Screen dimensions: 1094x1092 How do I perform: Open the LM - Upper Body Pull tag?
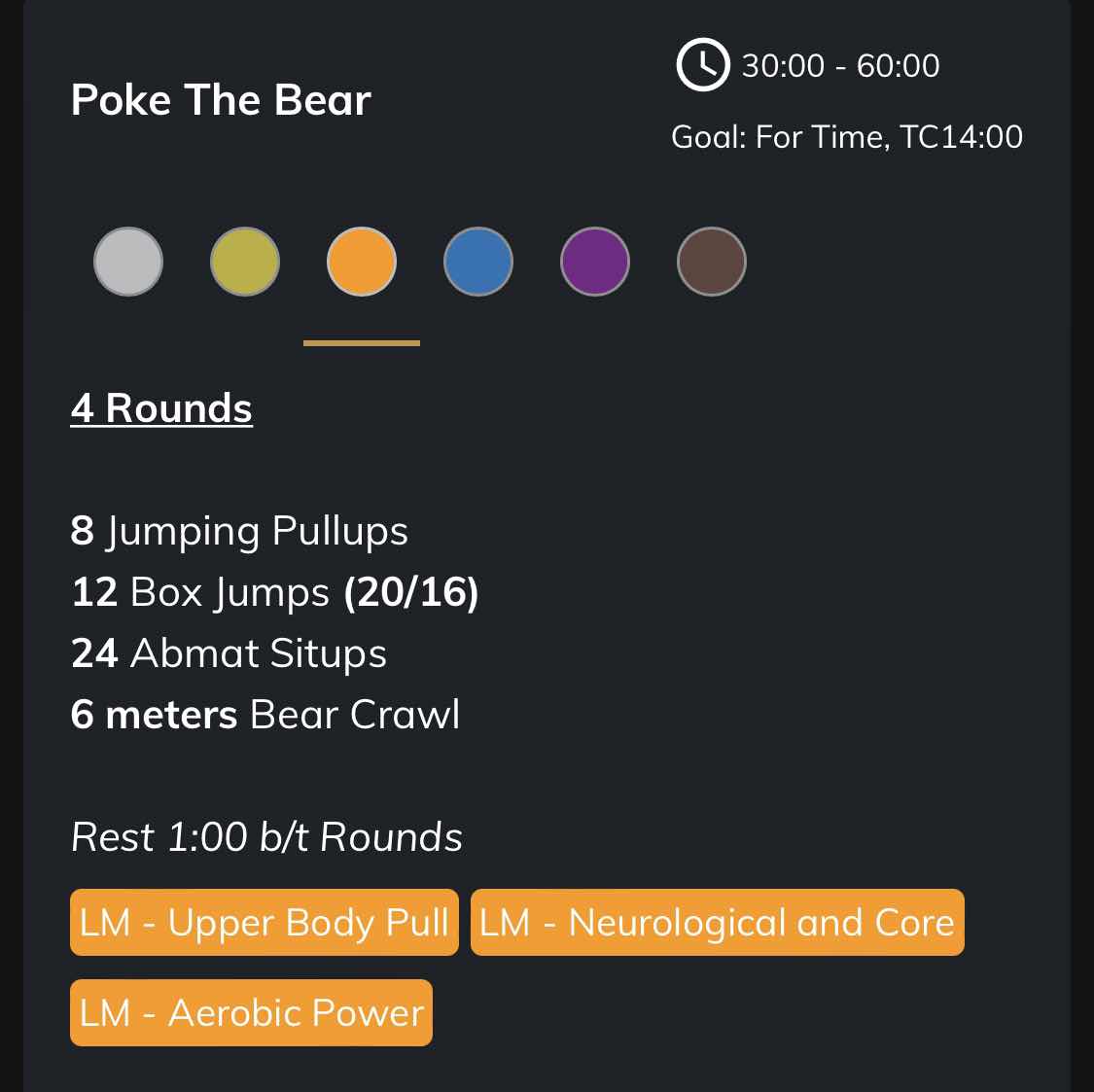point(264,922)
